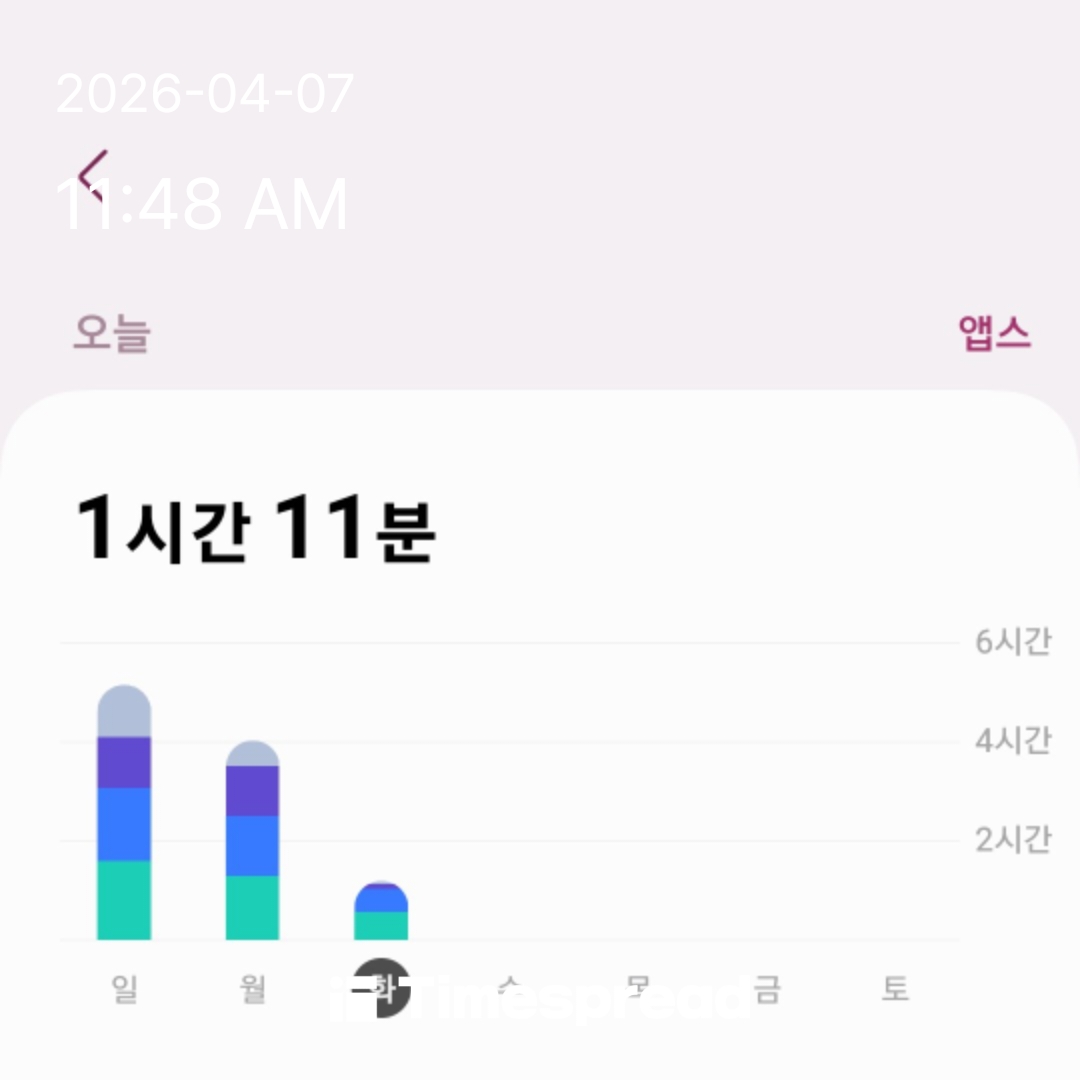The image size is (1080, 1080).
Task: Select 토 on the weekday axis
Action: pyautogui.click(x=895, y=990)
